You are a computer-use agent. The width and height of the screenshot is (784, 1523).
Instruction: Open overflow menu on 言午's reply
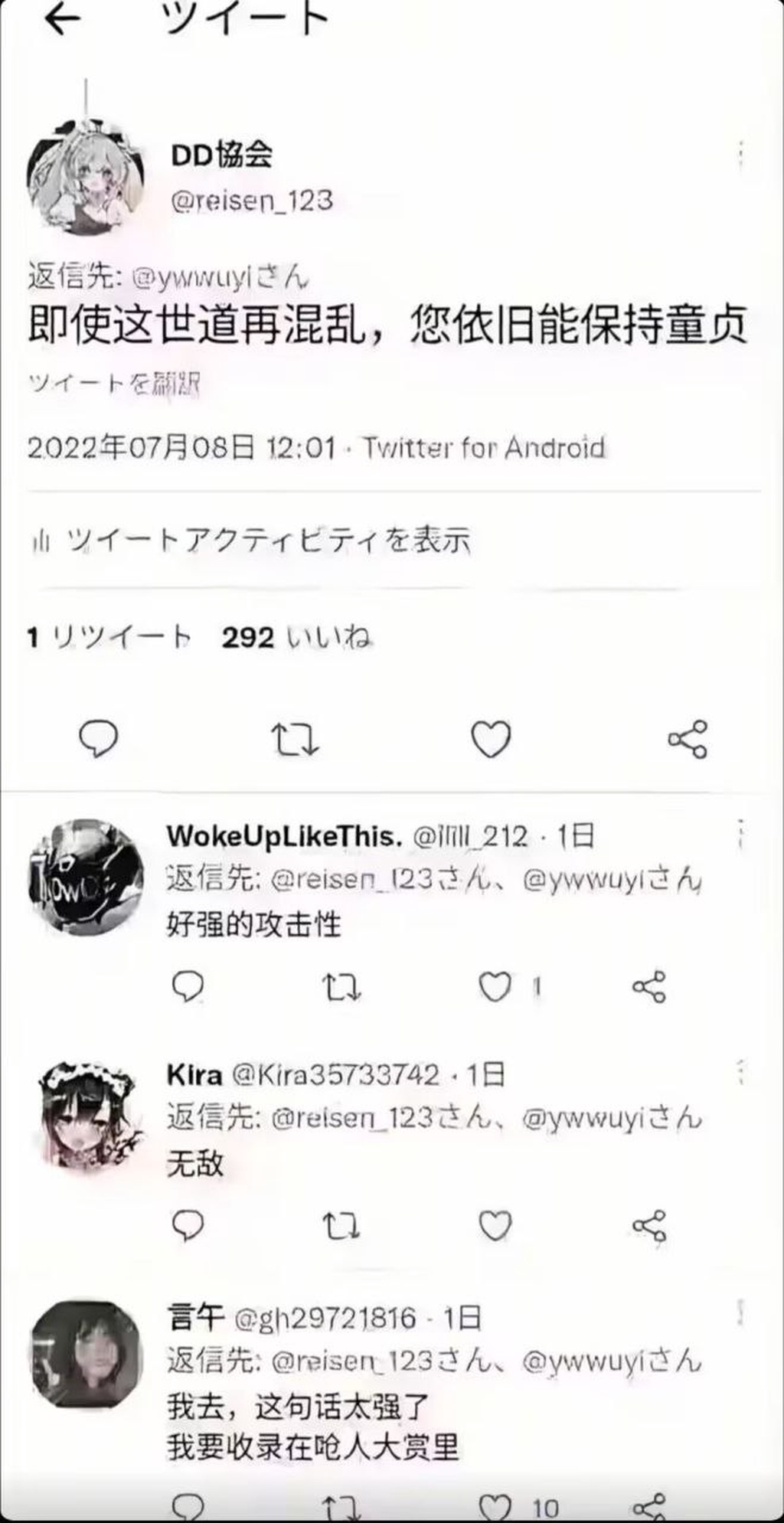point(741,1312)
